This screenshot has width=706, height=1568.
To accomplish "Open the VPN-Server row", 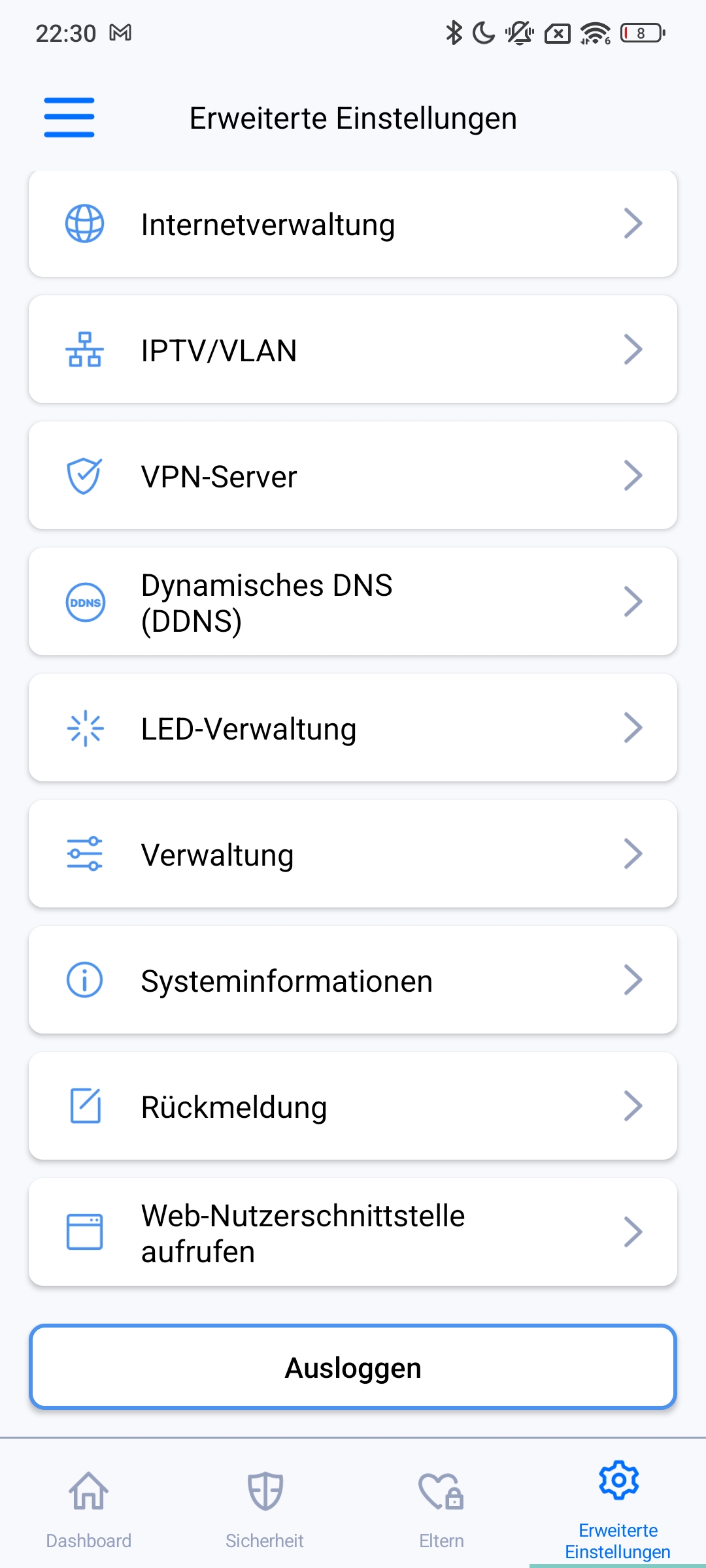I will click(x=353, y=476).
